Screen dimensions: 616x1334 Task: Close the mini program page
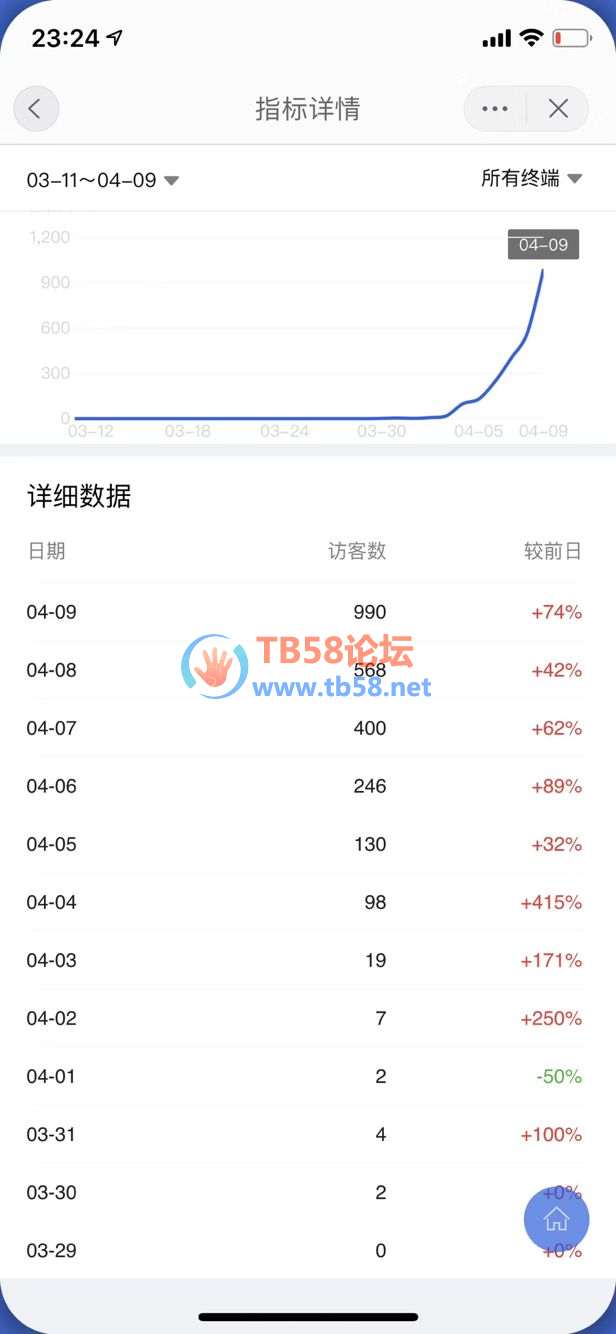point(558,109)
